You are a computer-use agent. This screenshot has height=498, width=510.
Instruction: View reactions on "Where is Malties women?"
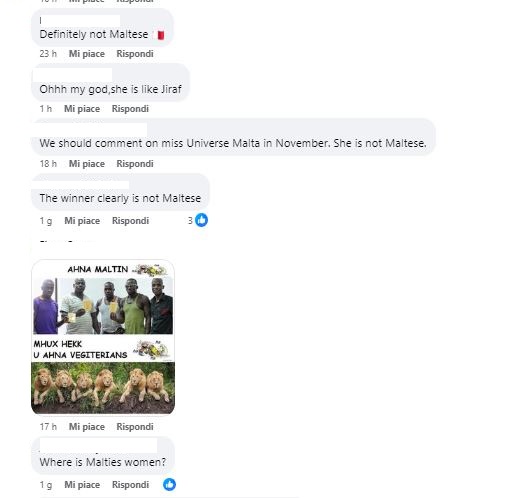[169, 484]
